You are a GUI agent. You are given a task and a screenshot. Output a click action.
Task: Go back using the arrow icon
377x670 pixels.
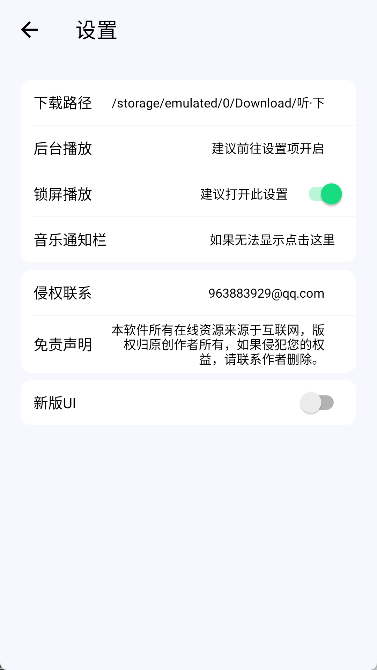(29, 30)
